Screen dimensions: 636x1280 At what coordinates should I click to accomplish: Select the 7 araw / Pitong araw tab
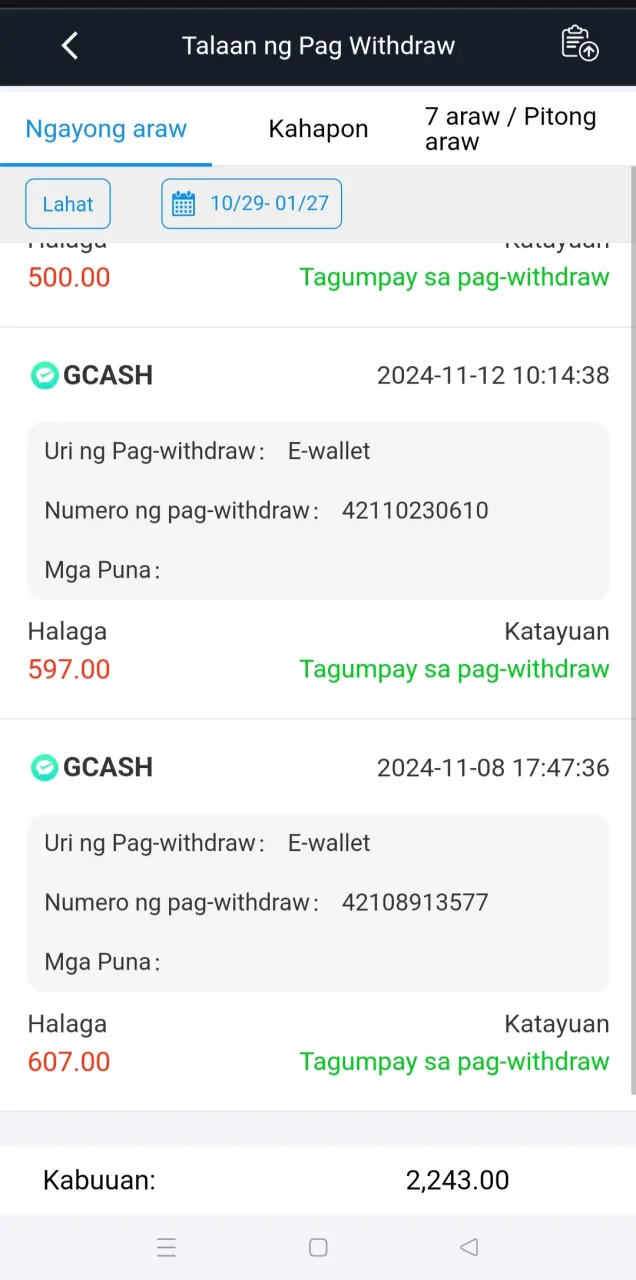tap(510, 129)
